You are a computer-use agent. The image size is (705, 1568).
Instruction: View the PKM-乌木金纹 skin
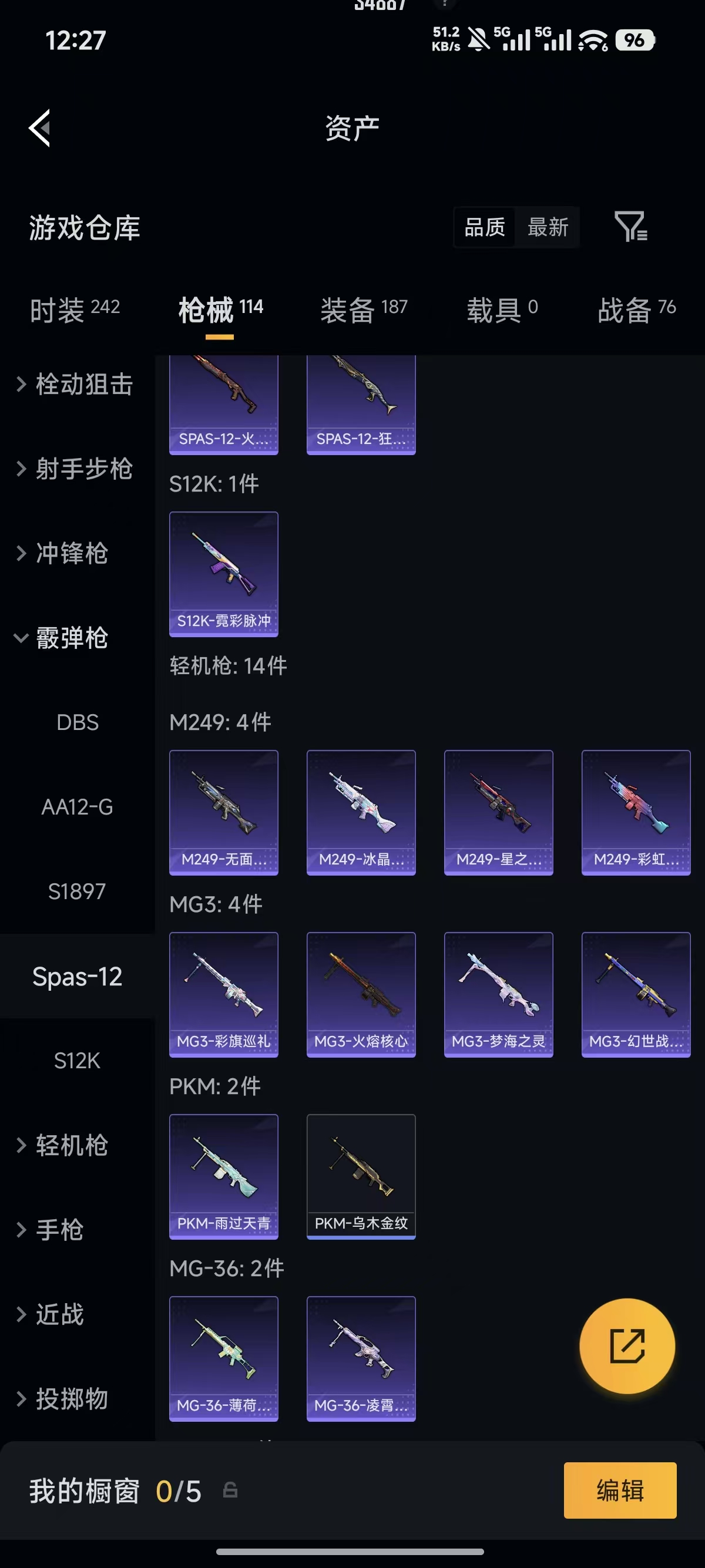(x=361, y=1177)
